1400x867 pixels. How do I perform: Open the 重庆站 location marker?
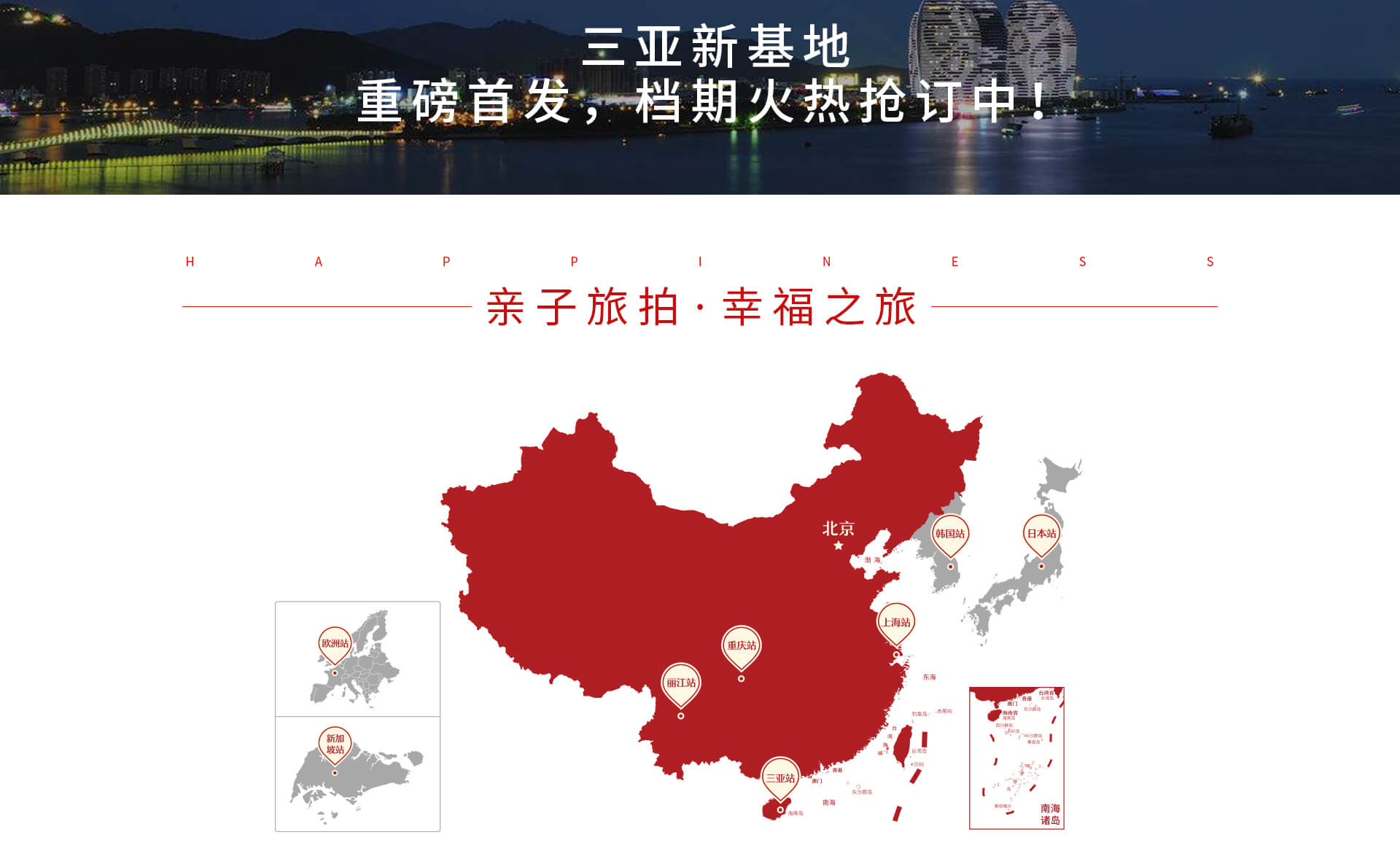tap(741, 646)
